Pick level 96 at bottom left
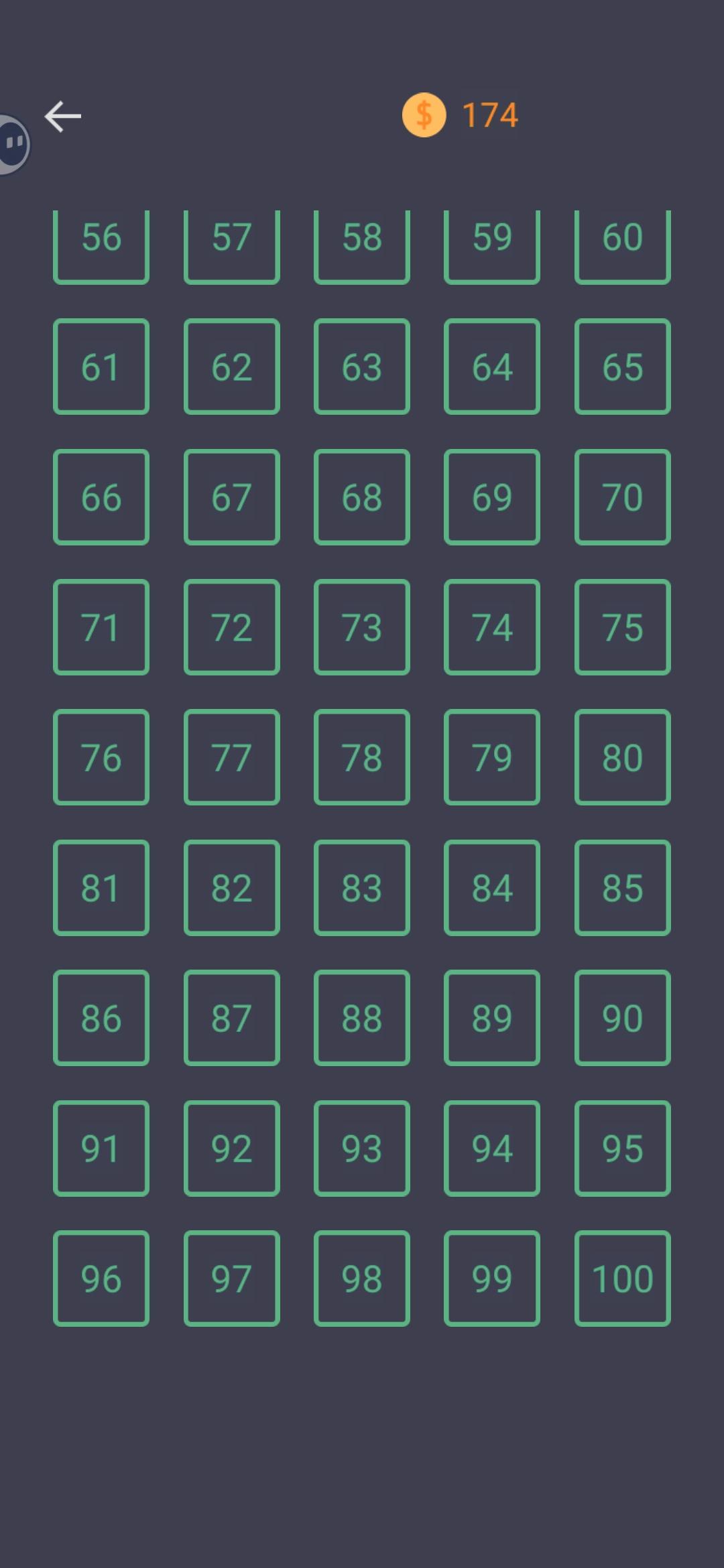This screenshot has height=1568, width=724. coord(101,1277)
